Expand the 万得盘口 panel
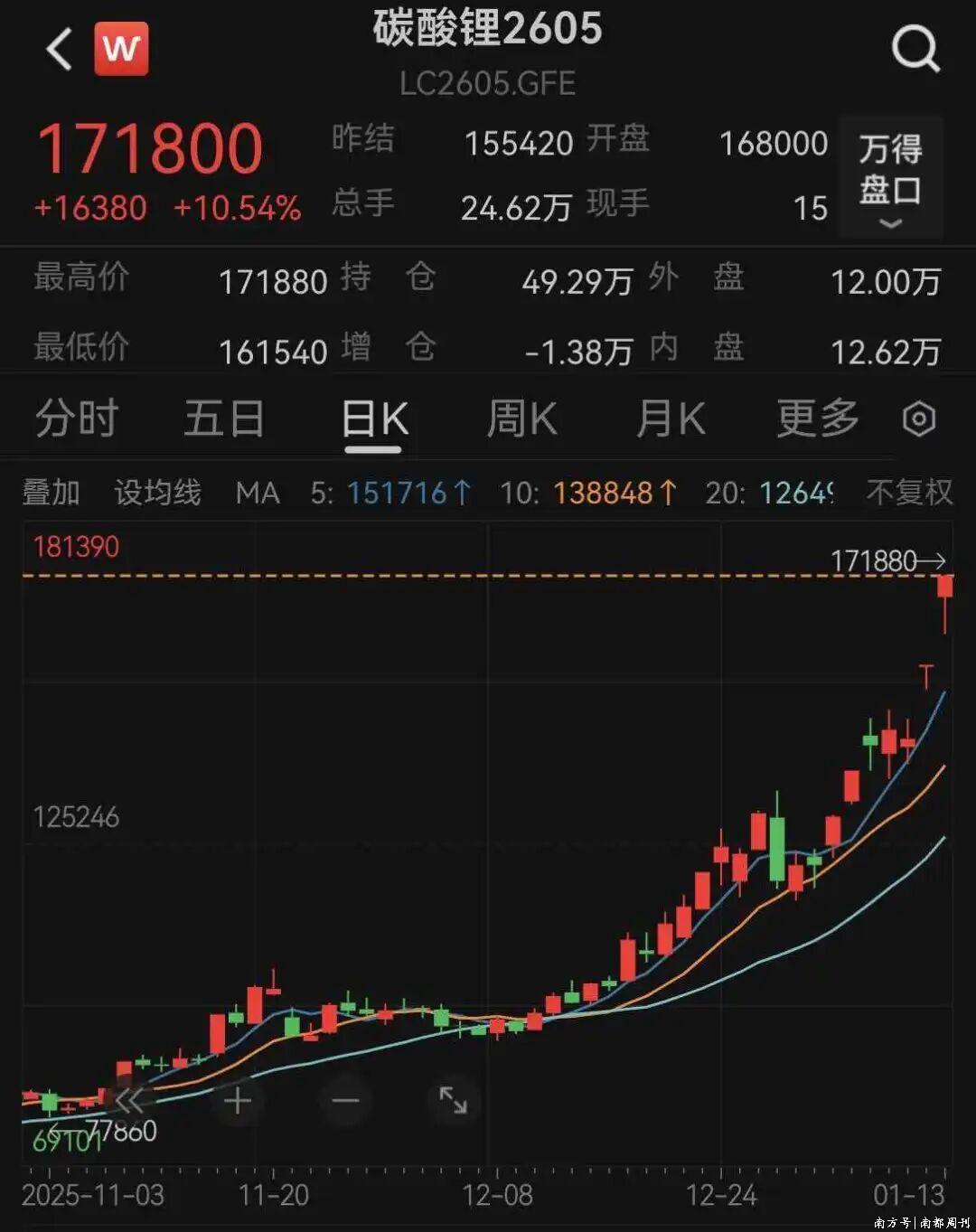 [x=890, y=178]
